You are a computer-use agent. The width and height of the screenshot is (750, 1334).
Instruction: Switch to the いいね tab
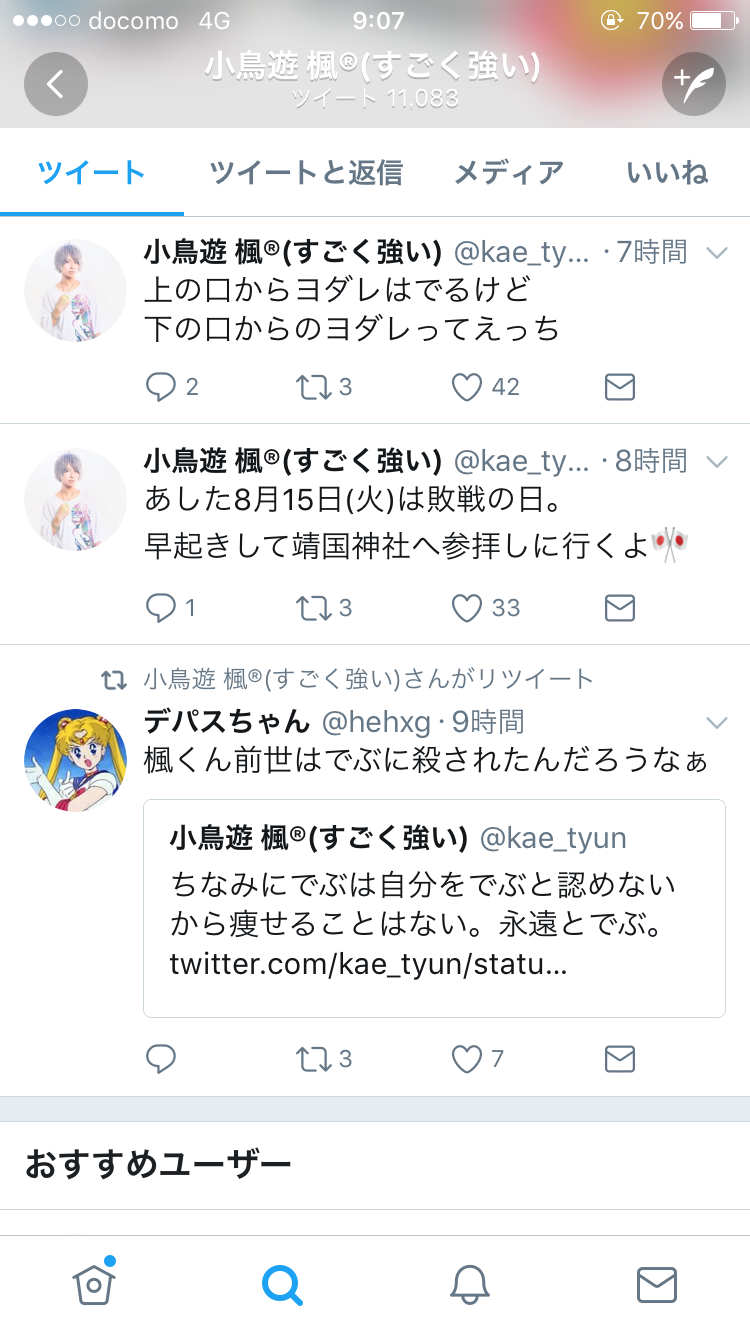(667, 173)
